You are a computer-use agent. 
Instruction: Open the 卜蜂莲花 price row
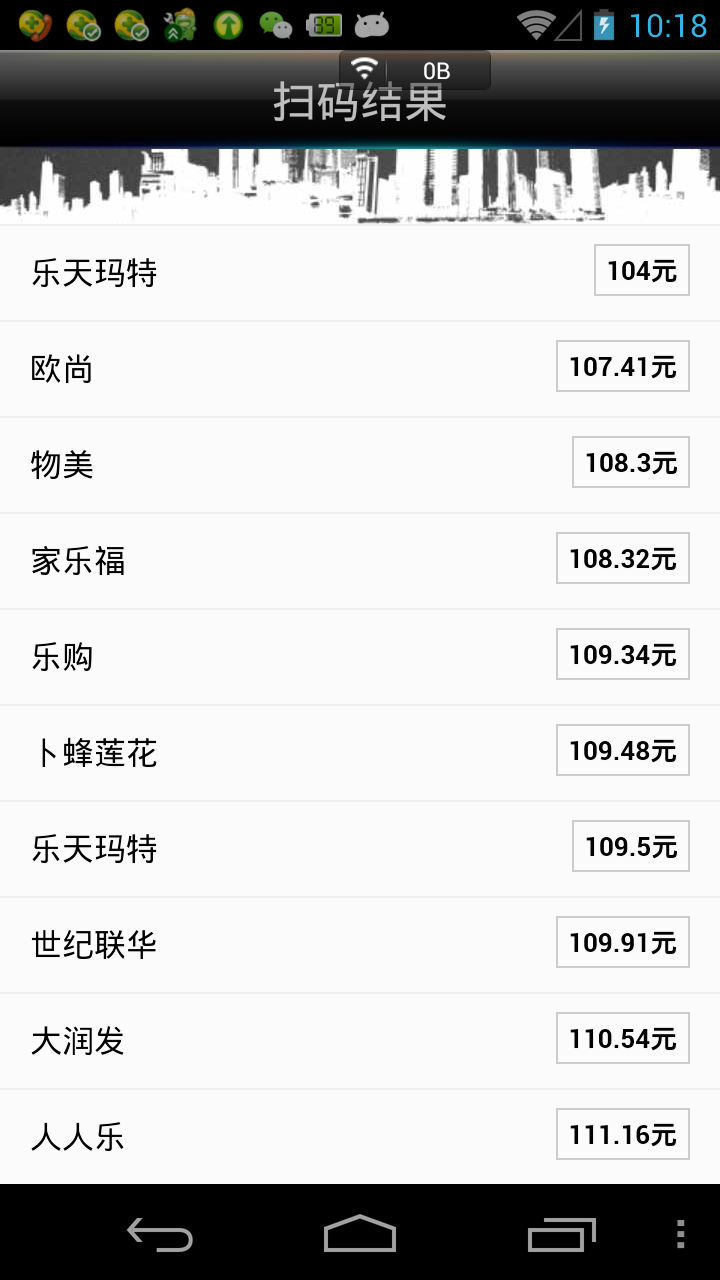click(x=360, y=753)
